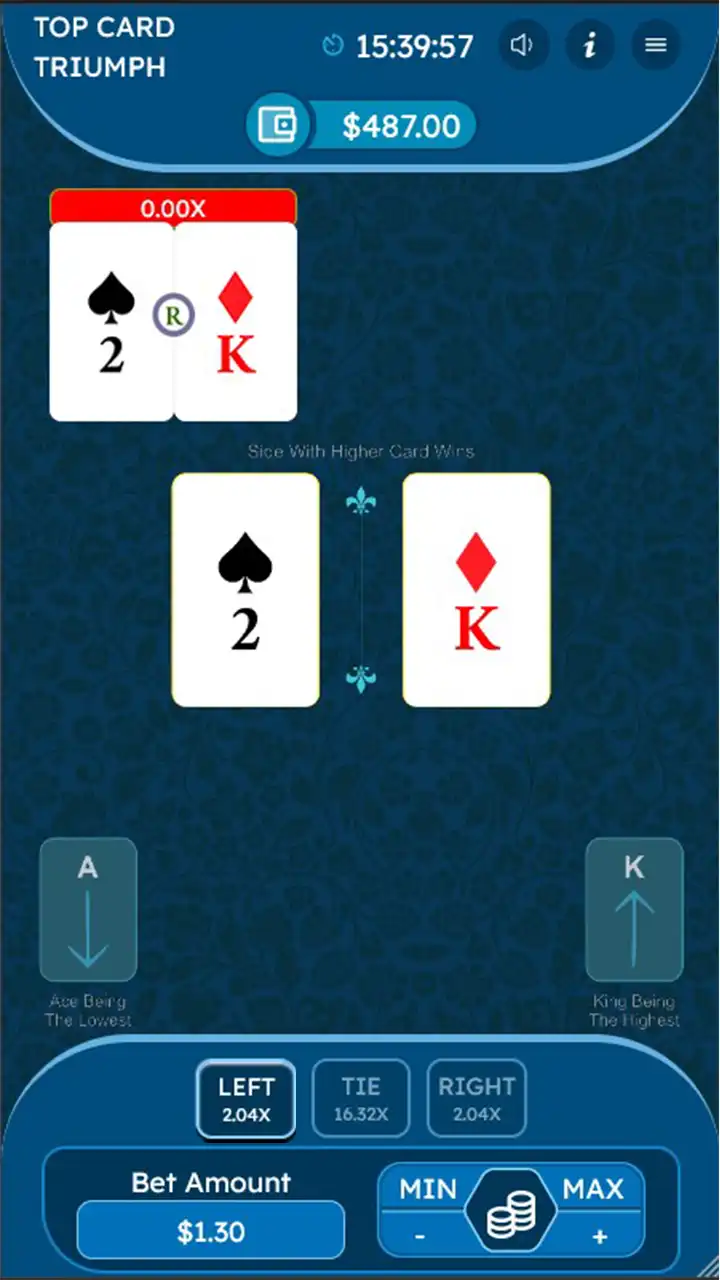Screen dimensions: 720x1280
Task: Edit the $1.30 bet amount field
Action: [211, 1232]
